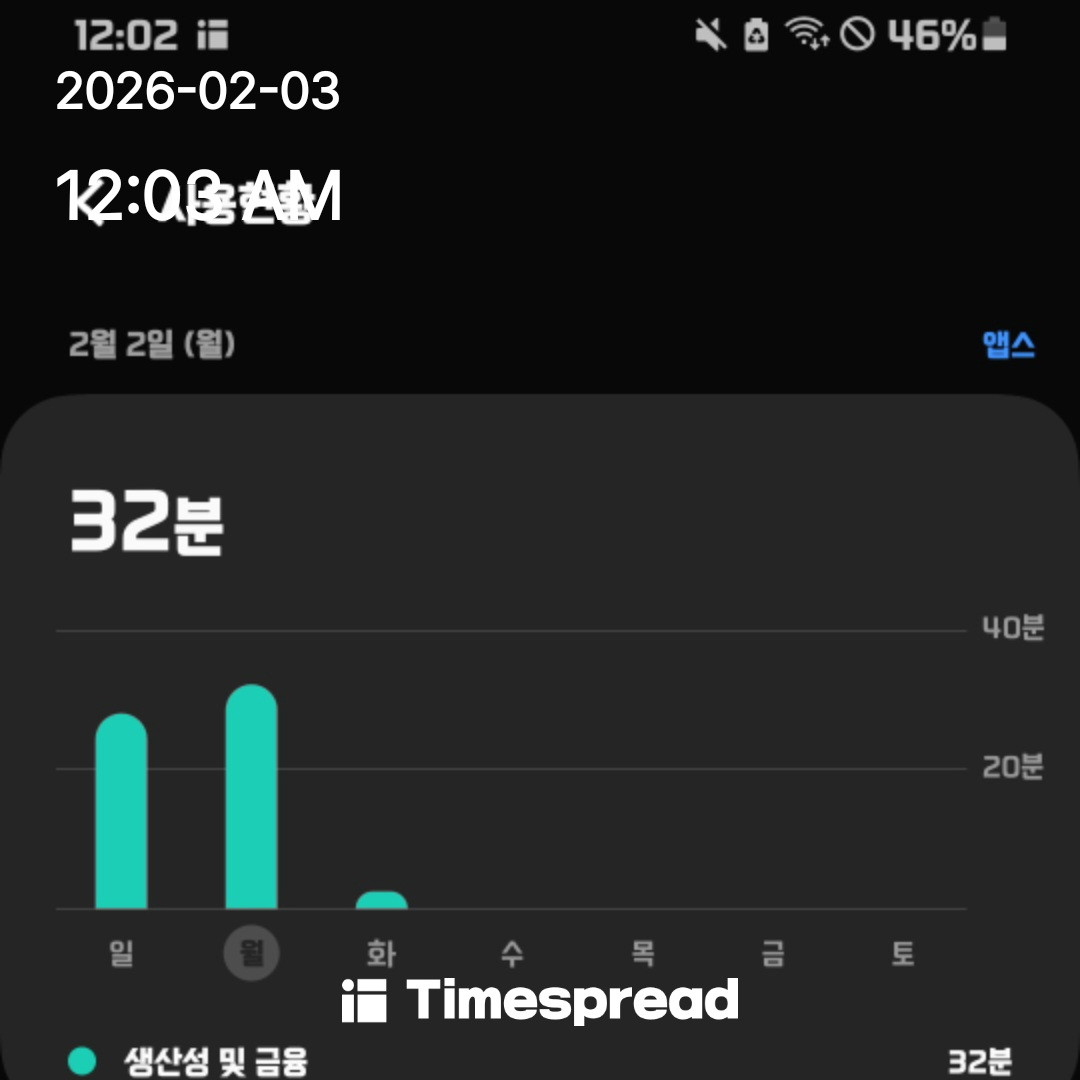The height and width of the screenshot is (1080, 1080).
Task: Switch to the 앱스 view
Action: (x=1008, y=345)
